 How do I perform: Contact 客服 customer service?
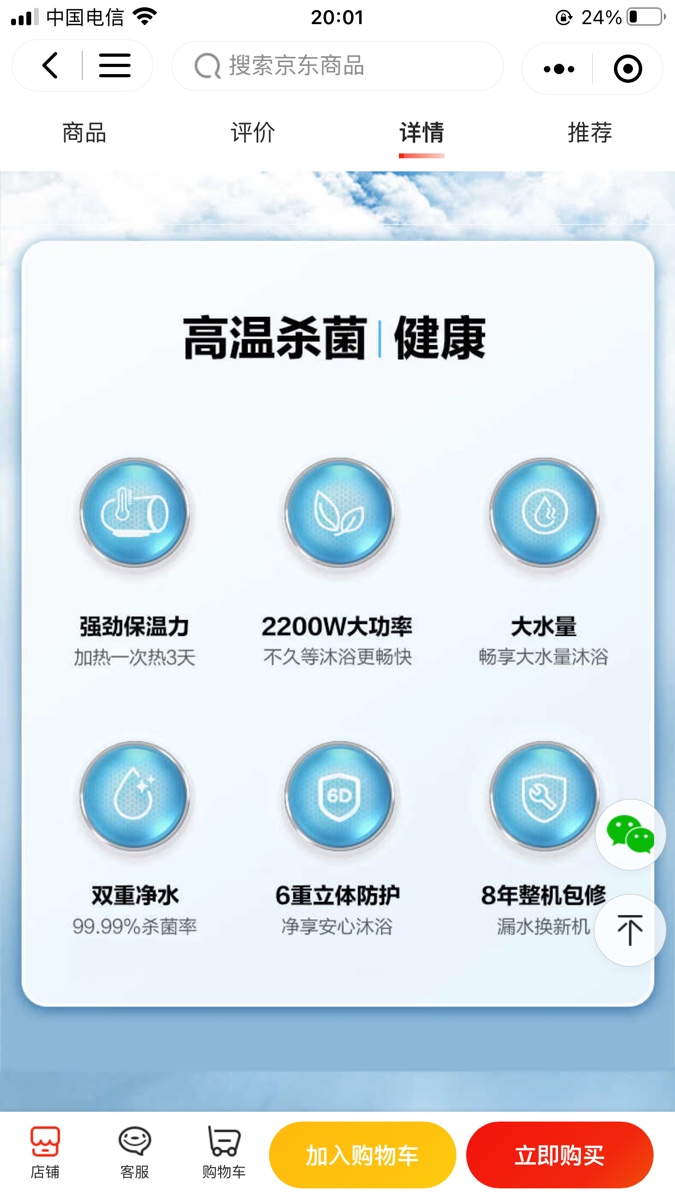(135, 1153)
